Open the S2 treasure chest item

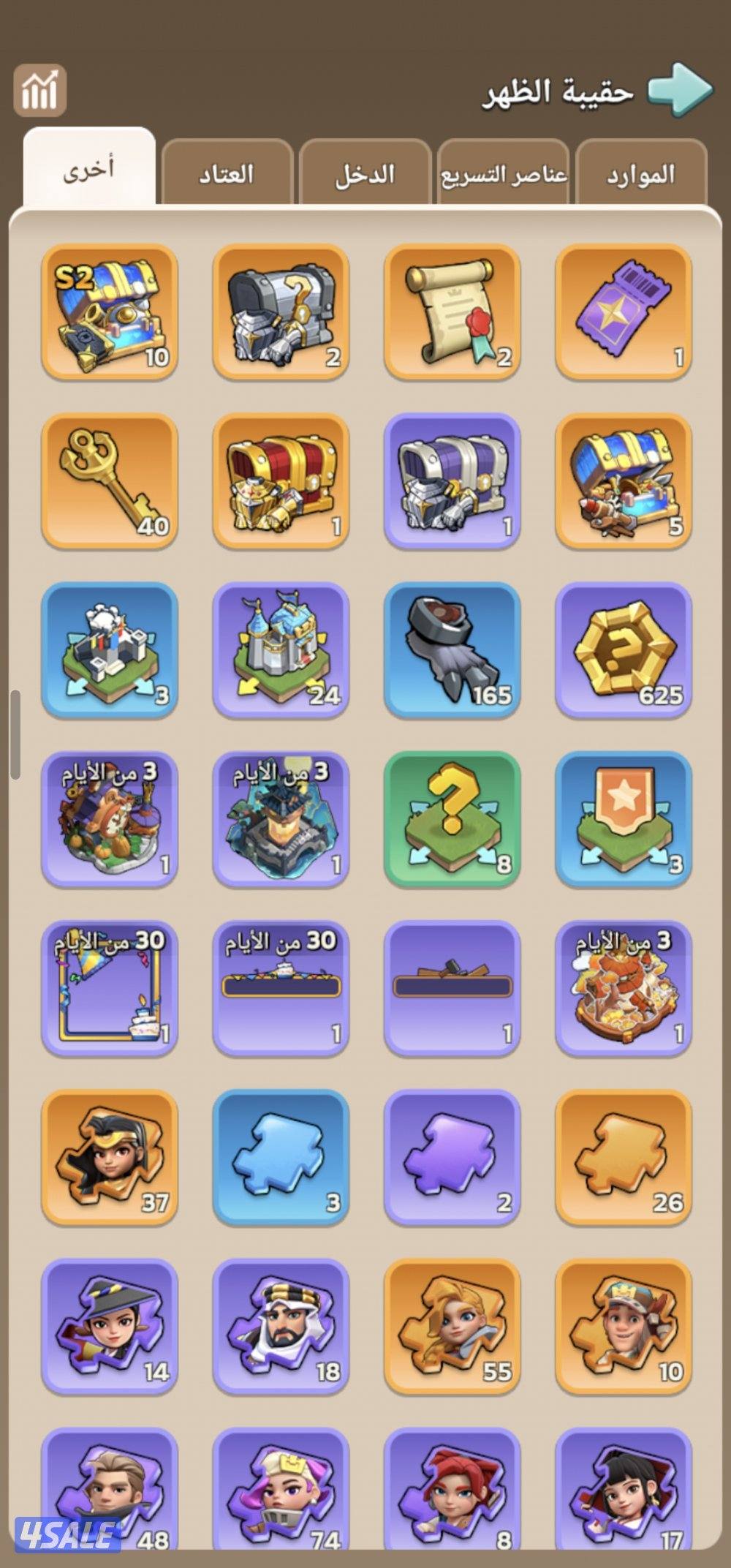(110, 312)
